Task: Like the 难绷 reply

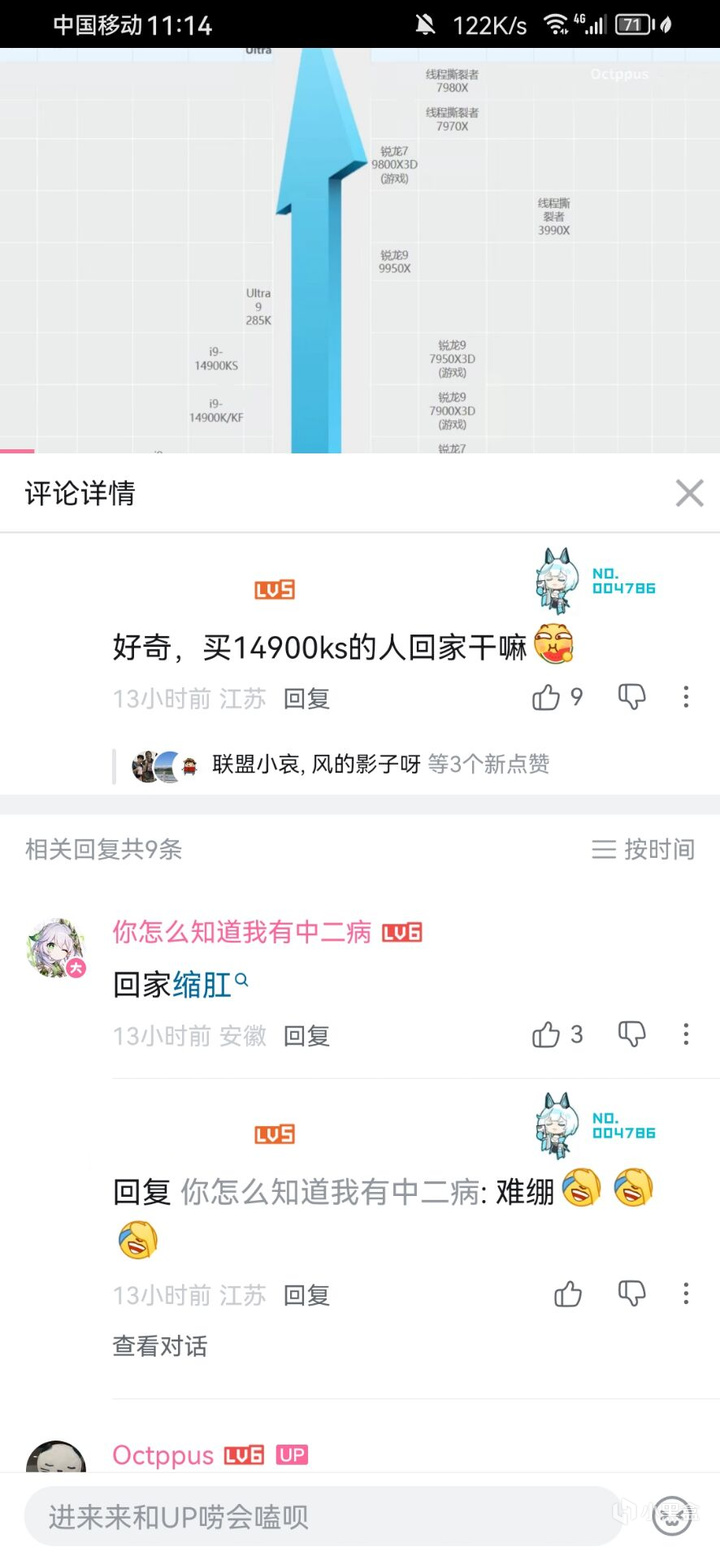Action: pos(568,1294)
